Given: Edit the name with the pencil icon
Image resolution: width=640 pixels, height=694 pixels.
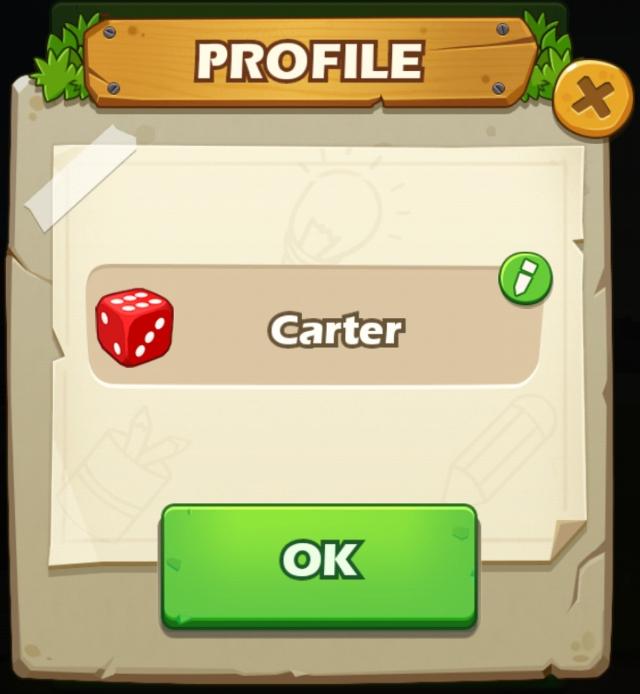Looking at the screenshot, I should pos(525,278).
